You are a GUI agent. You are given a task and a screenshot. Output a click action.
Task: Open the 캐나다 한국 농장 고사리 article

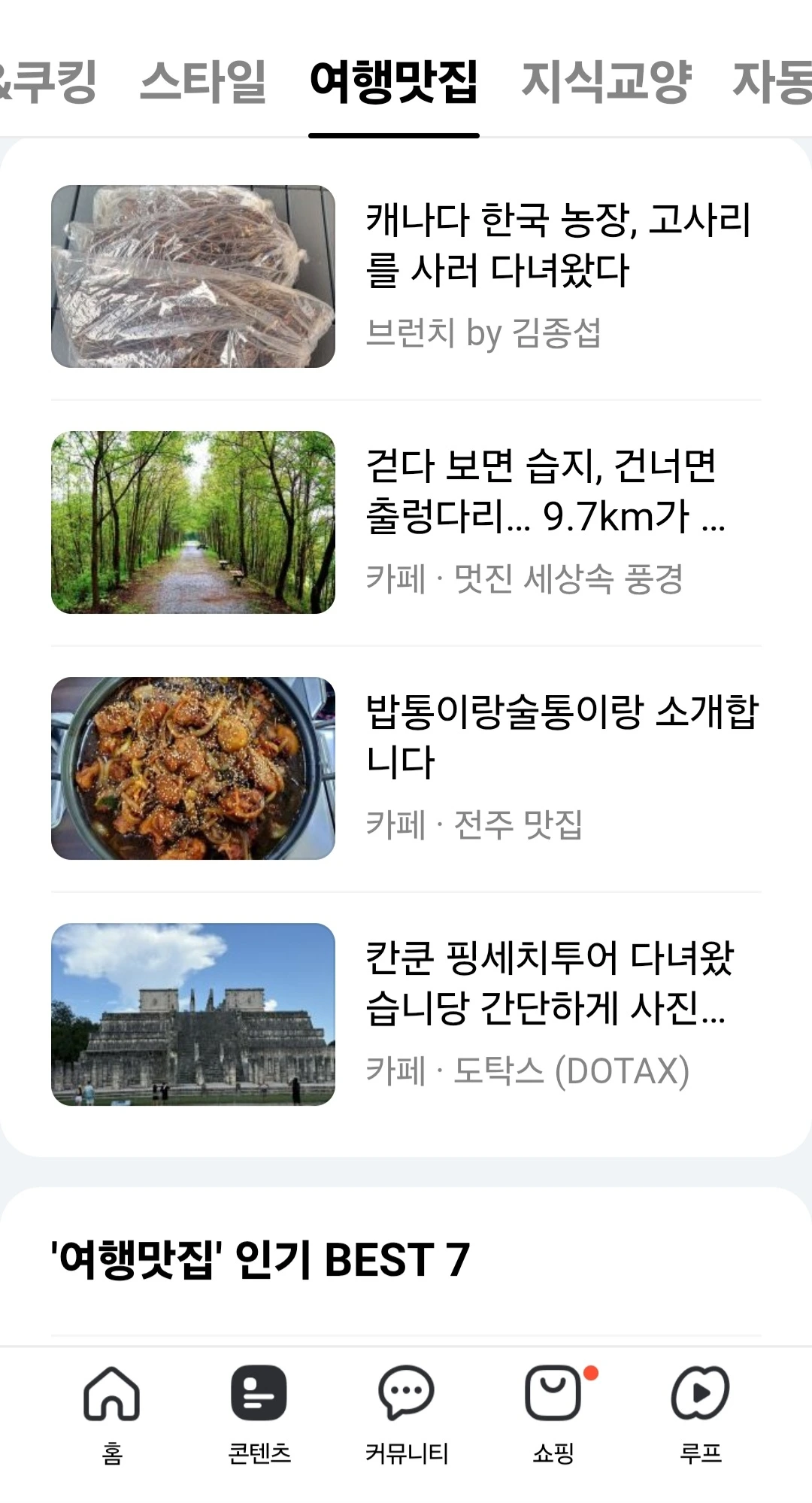tap(558, 245)
